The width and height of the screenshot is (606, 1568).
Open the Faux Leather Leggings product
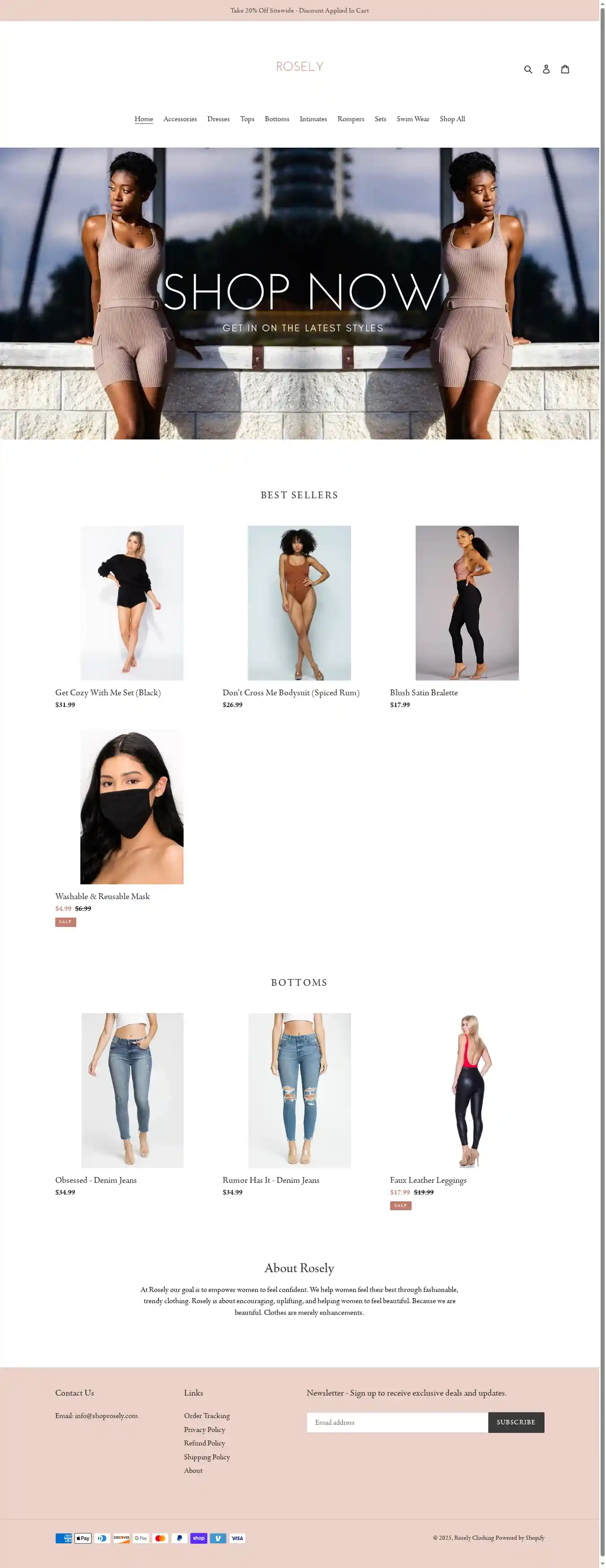(466, 1089)
